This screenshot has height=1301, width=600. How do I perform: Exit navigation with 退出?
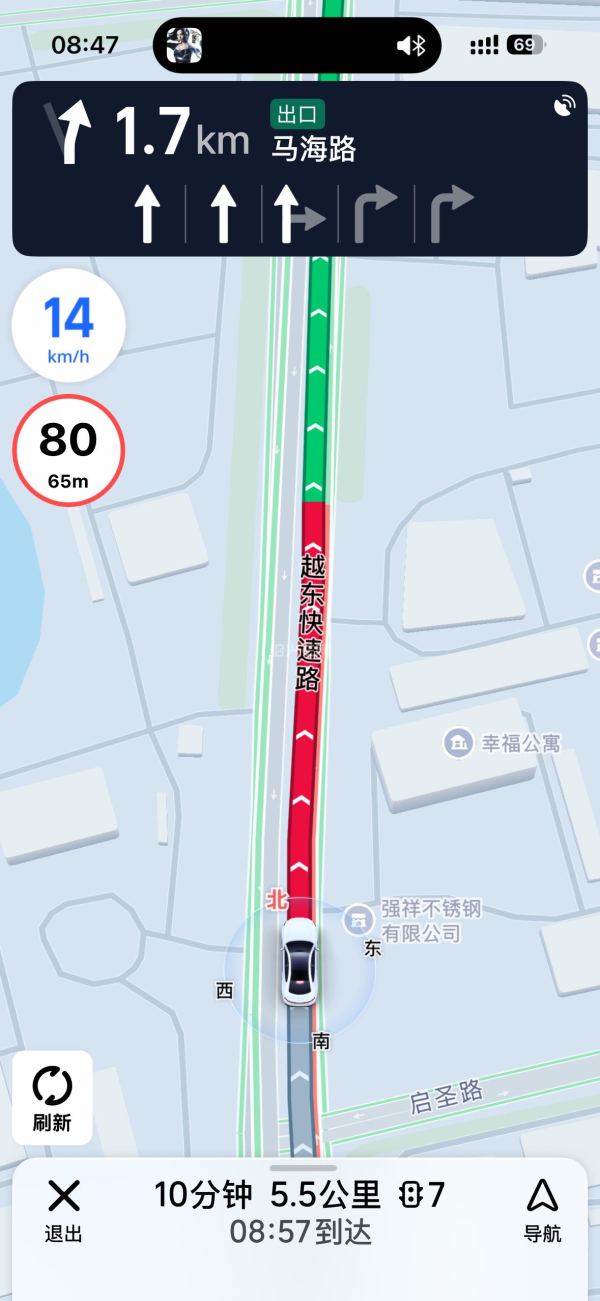pos(63,1209)
